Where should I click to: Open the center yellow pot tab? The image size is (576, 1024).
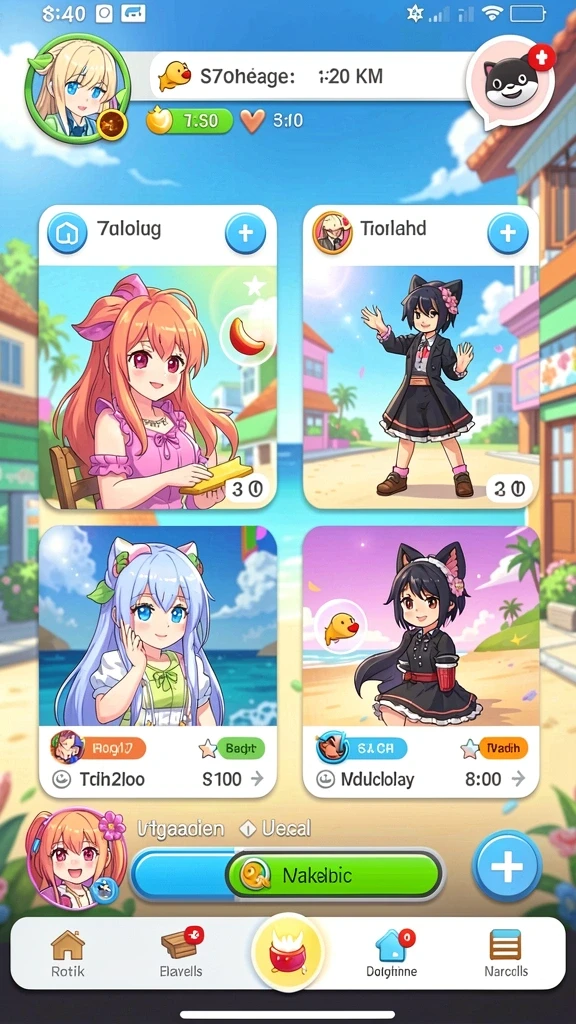288,953
